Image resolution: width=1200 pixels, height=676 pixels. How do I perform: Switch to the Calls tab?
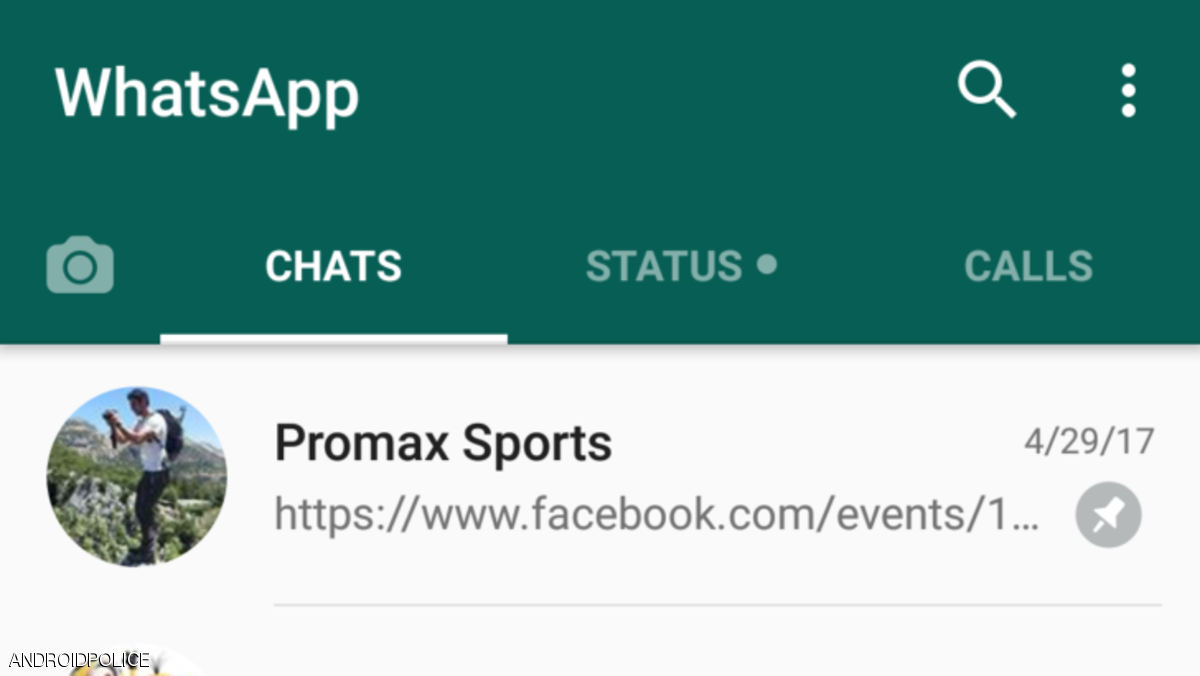click(1028, 267)
